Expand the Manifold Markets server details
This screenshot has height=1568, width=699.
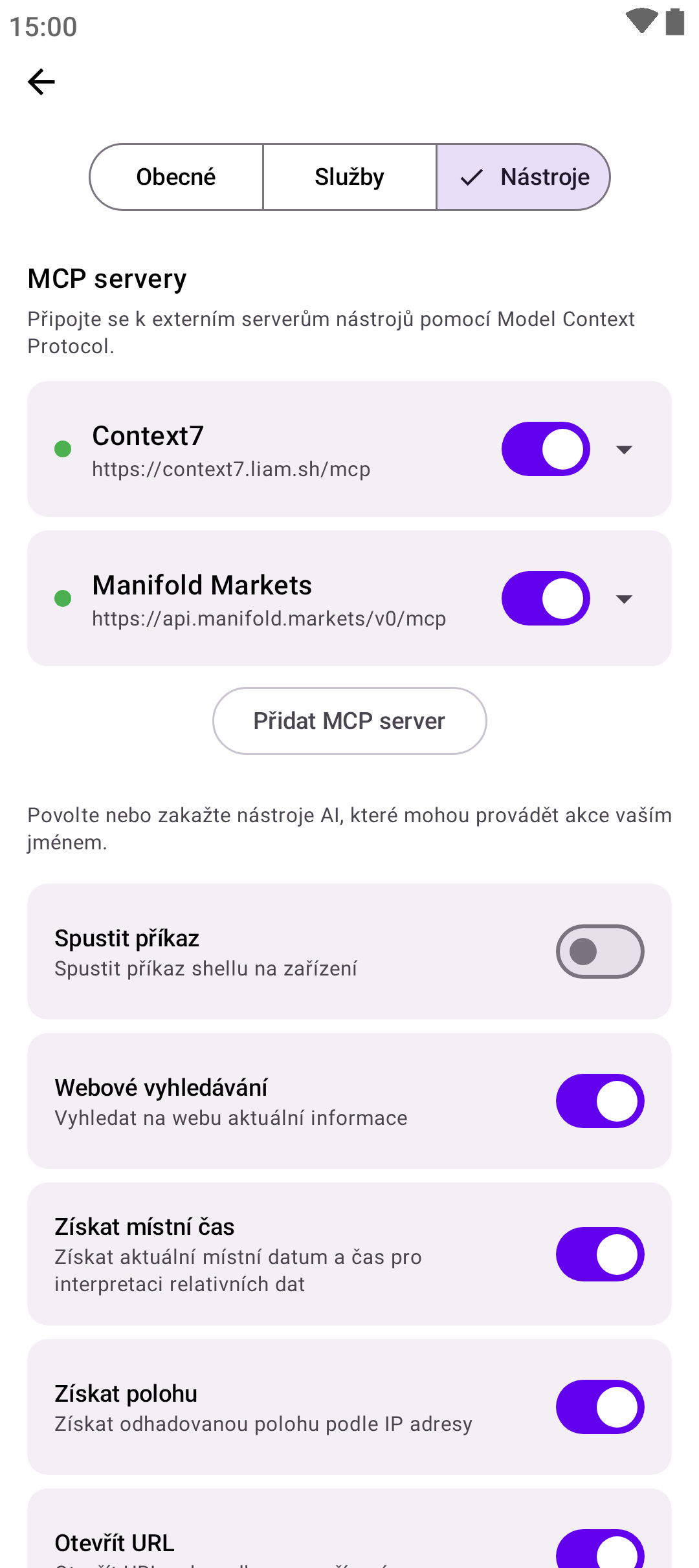(624, 598)
